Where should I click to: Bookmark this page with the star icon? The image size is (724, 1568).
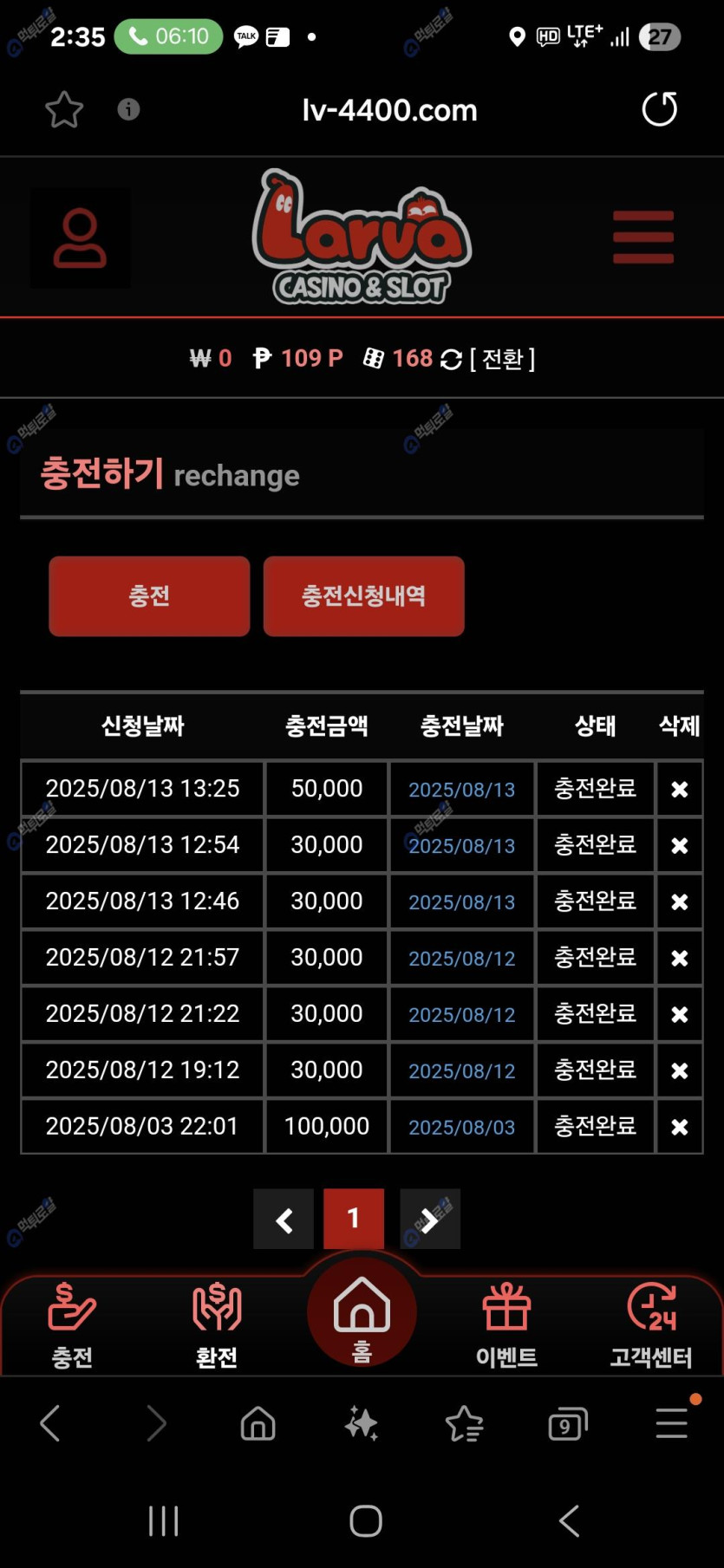(x=63, y=110)
